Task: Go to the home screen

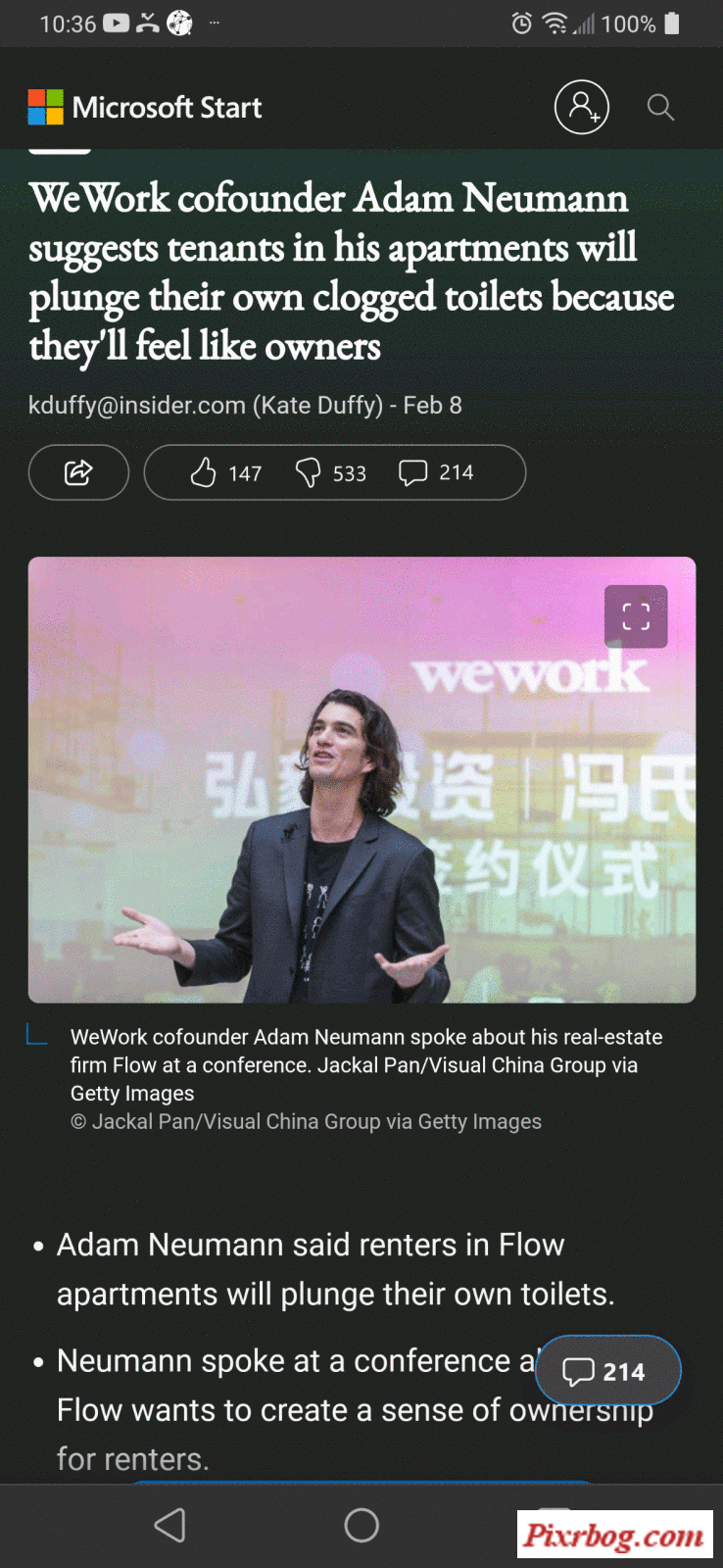Action: click(x=361, y=1525)
